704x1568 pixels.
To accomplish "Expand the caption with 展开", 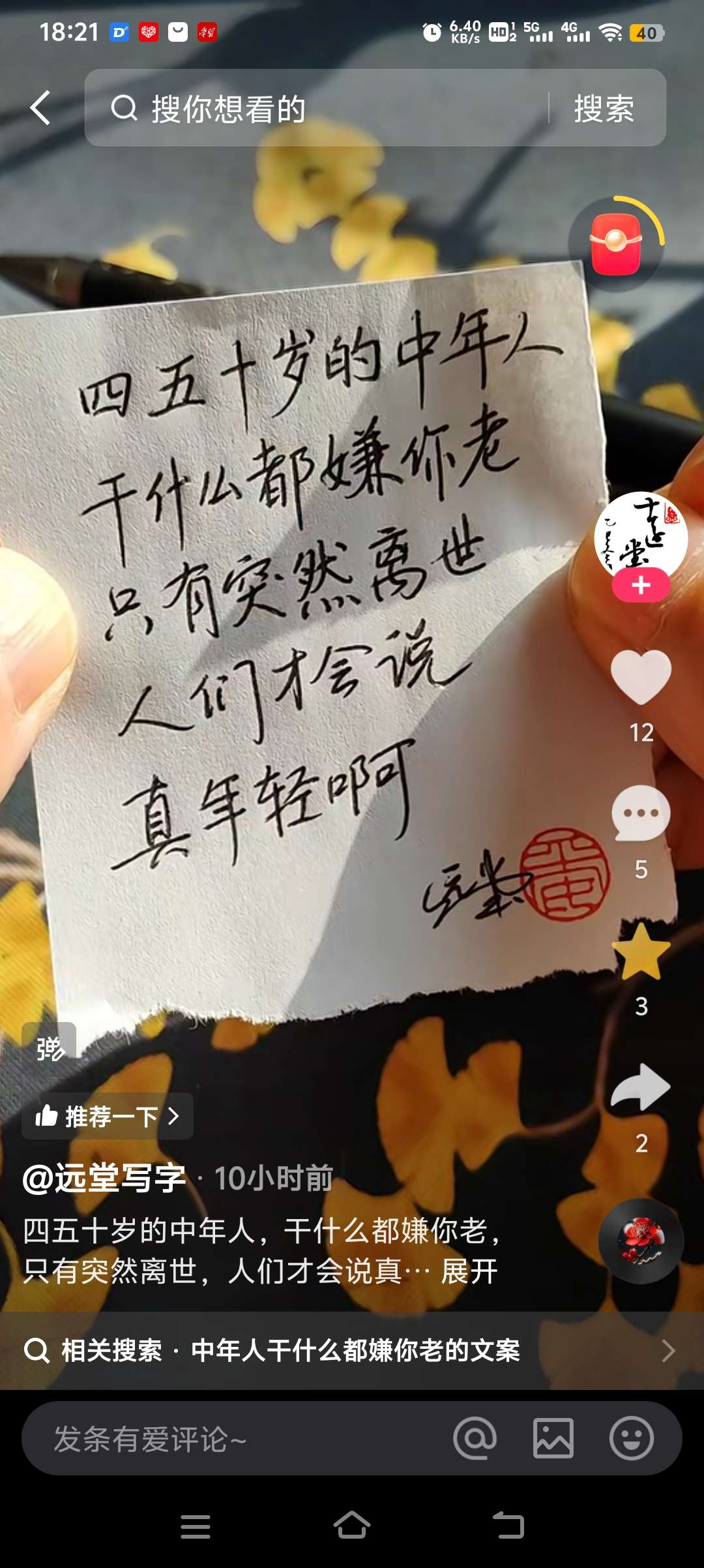I will coord(469,1271).
